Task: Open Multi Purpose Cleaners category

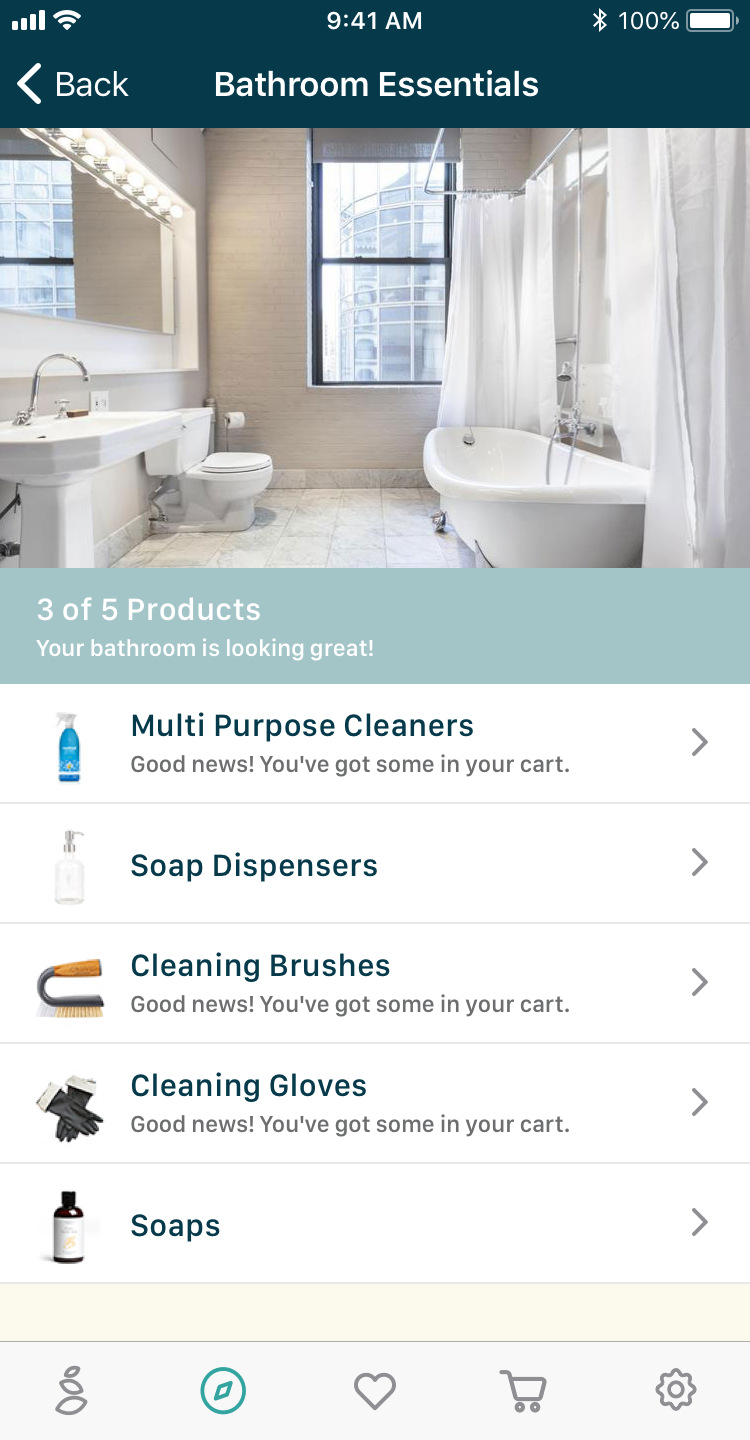Action: pos(375,743)
